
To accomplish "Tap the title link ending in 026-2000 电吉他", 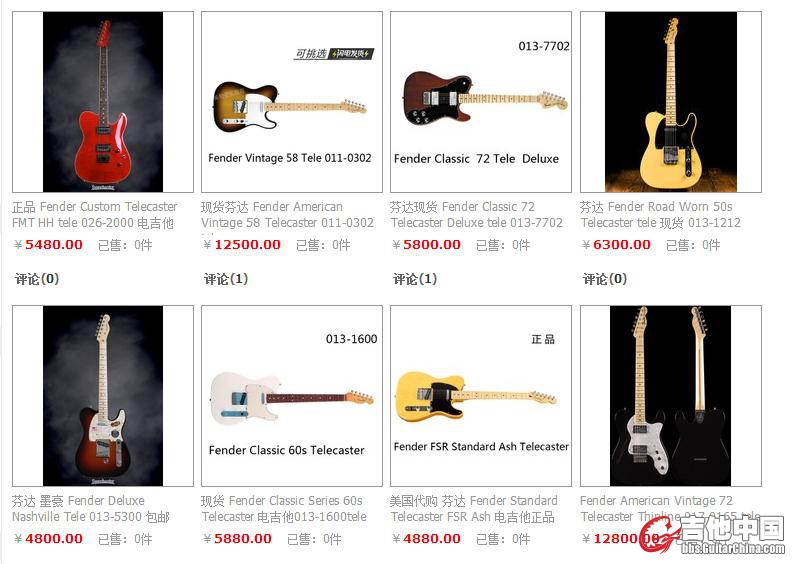I will point(94,215).
